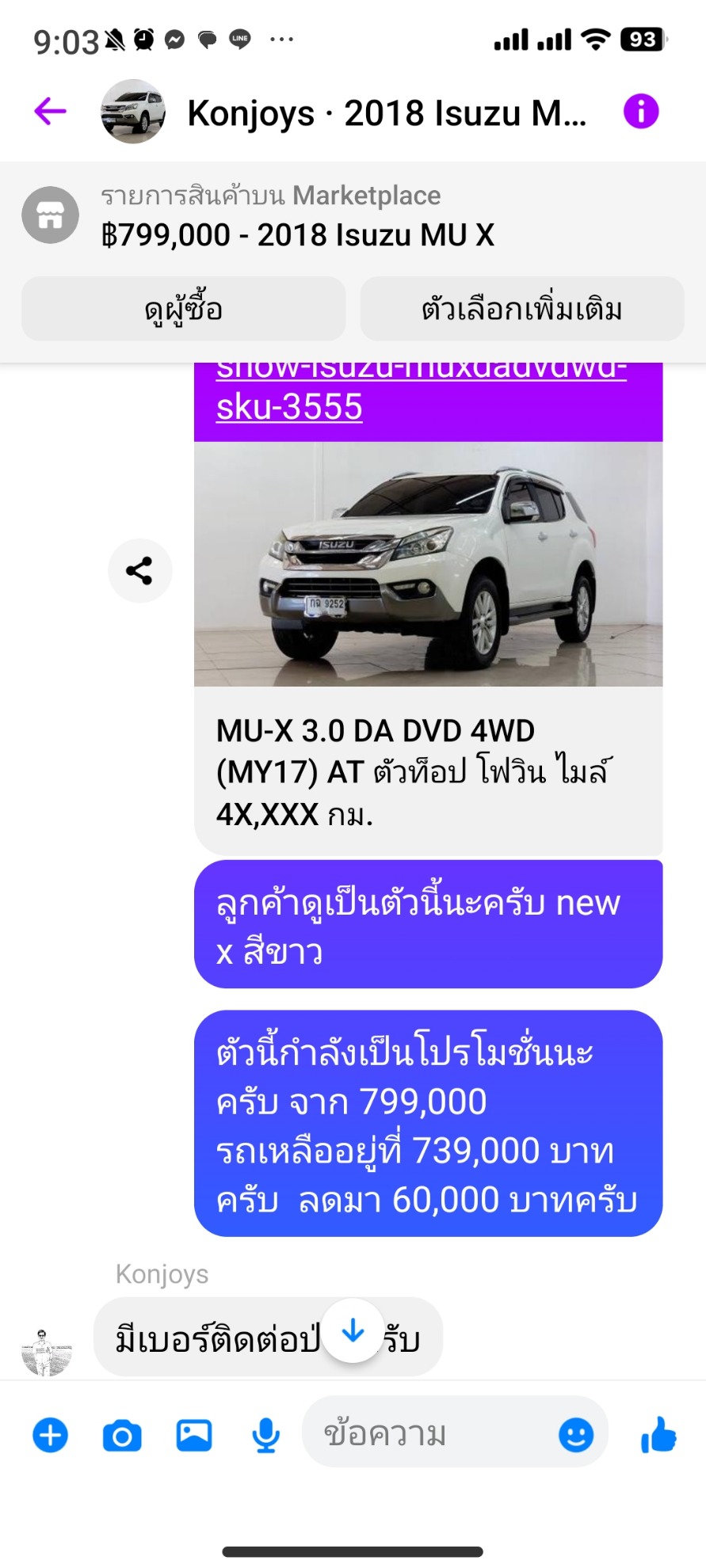Open the conversation info icon
This screenshot has height=1568, width=706.
coord(641,111)
